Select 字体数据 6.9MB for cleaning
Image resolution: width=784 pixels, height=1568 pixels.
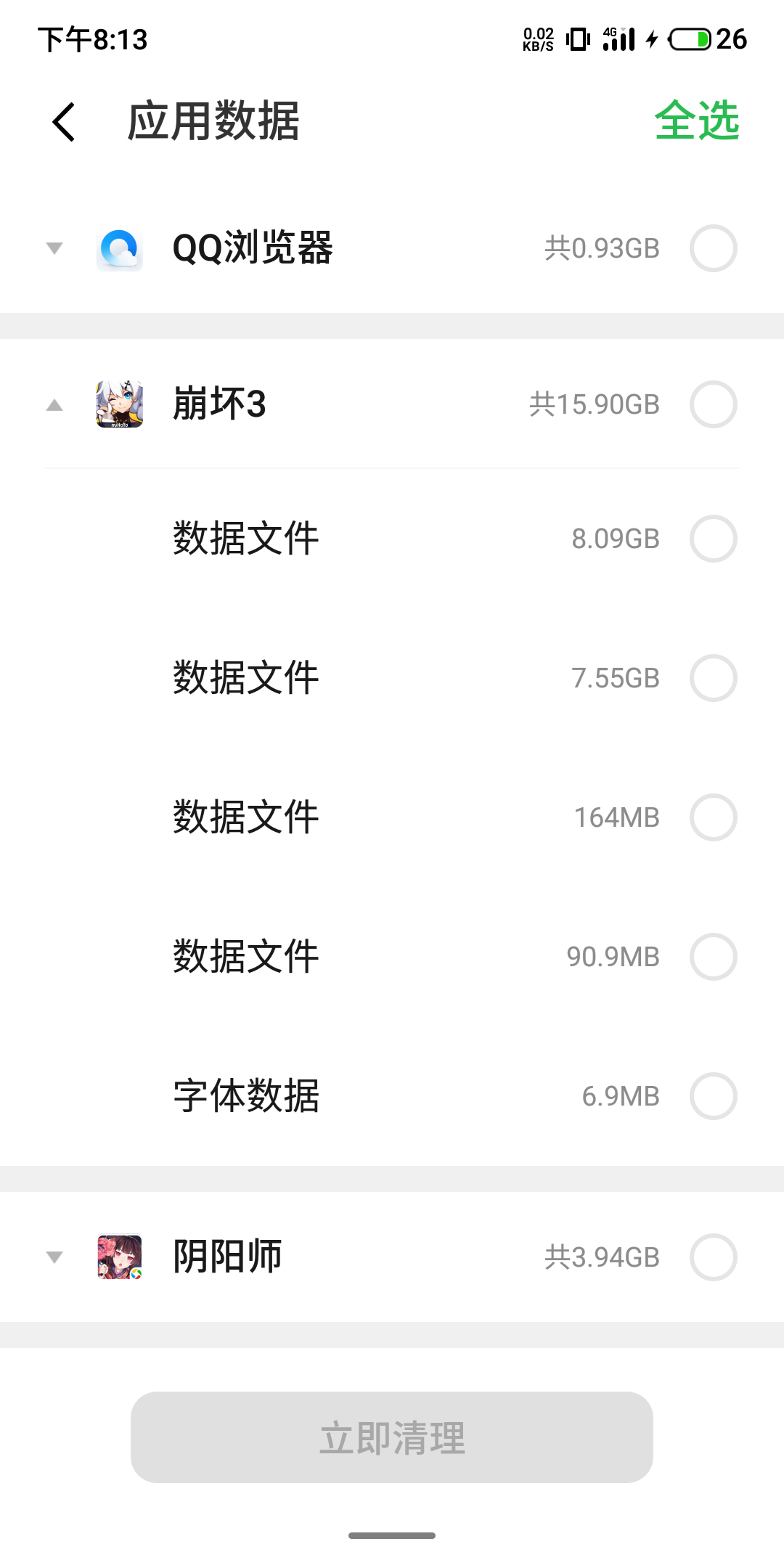[713, 1096]
